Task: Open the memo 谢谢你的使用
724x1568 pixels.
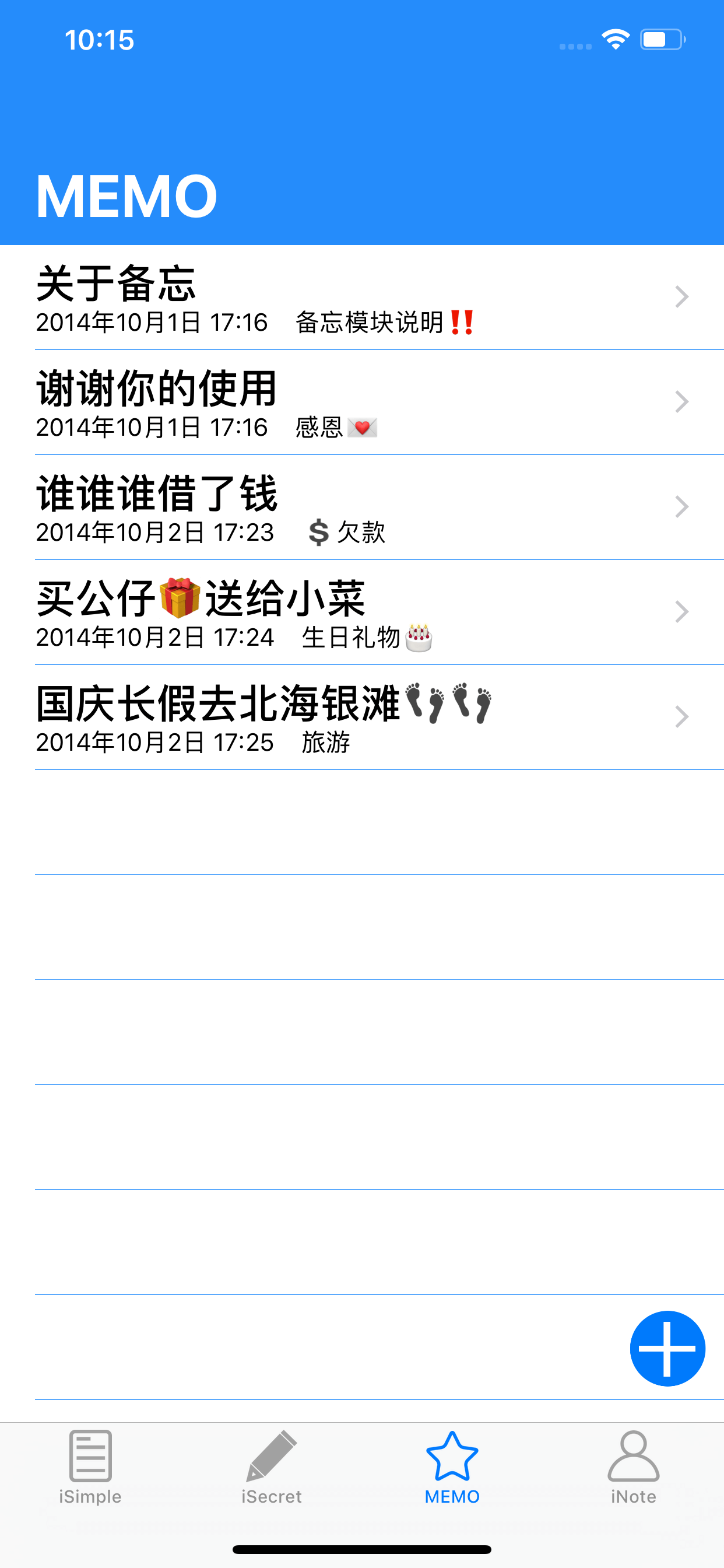Action: (x=362, y=402)
